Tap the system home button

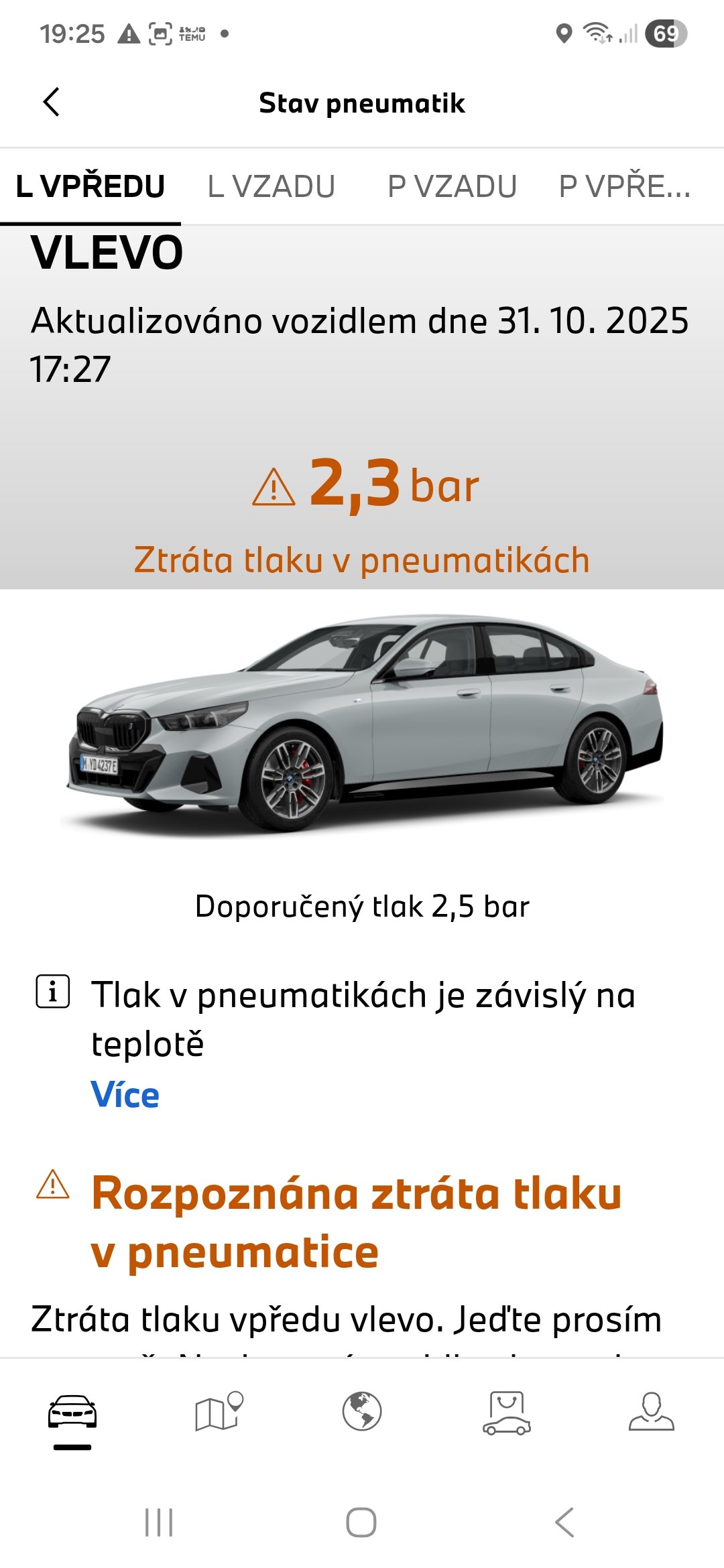coord(361,1522)
